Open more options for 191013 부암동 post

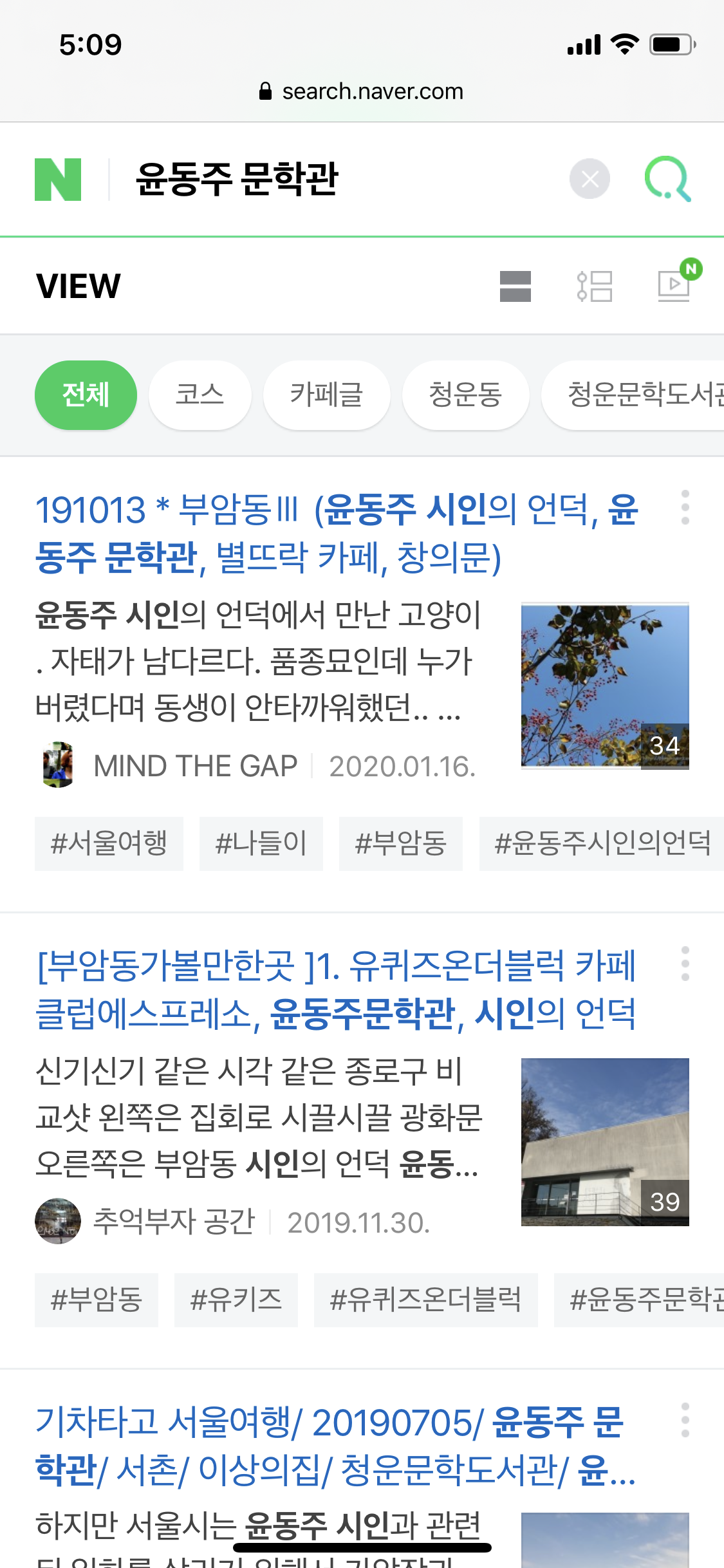[x=685, y=508]
